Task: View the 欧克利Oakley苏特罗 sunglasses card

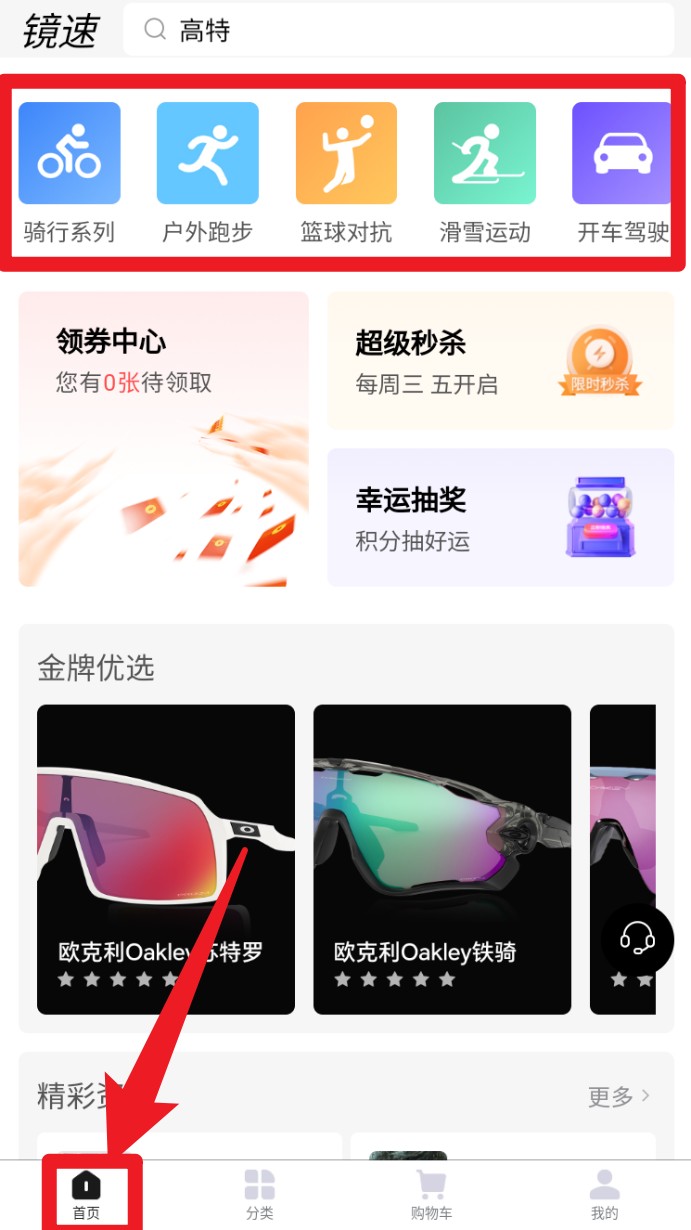Action: (x=166, y=859)
